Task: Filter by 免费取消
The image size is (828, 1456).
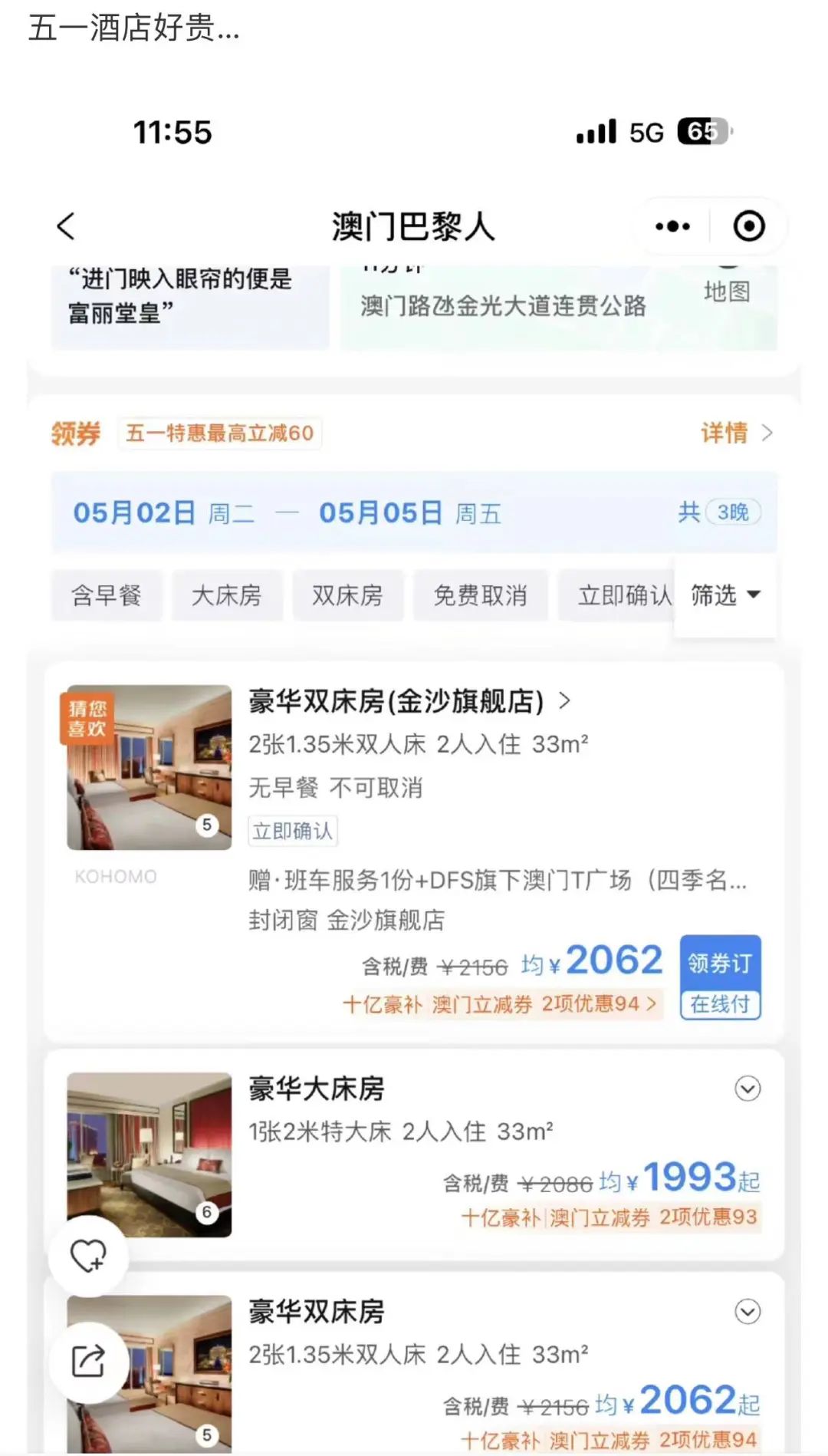Action: [x=480, y=595]
